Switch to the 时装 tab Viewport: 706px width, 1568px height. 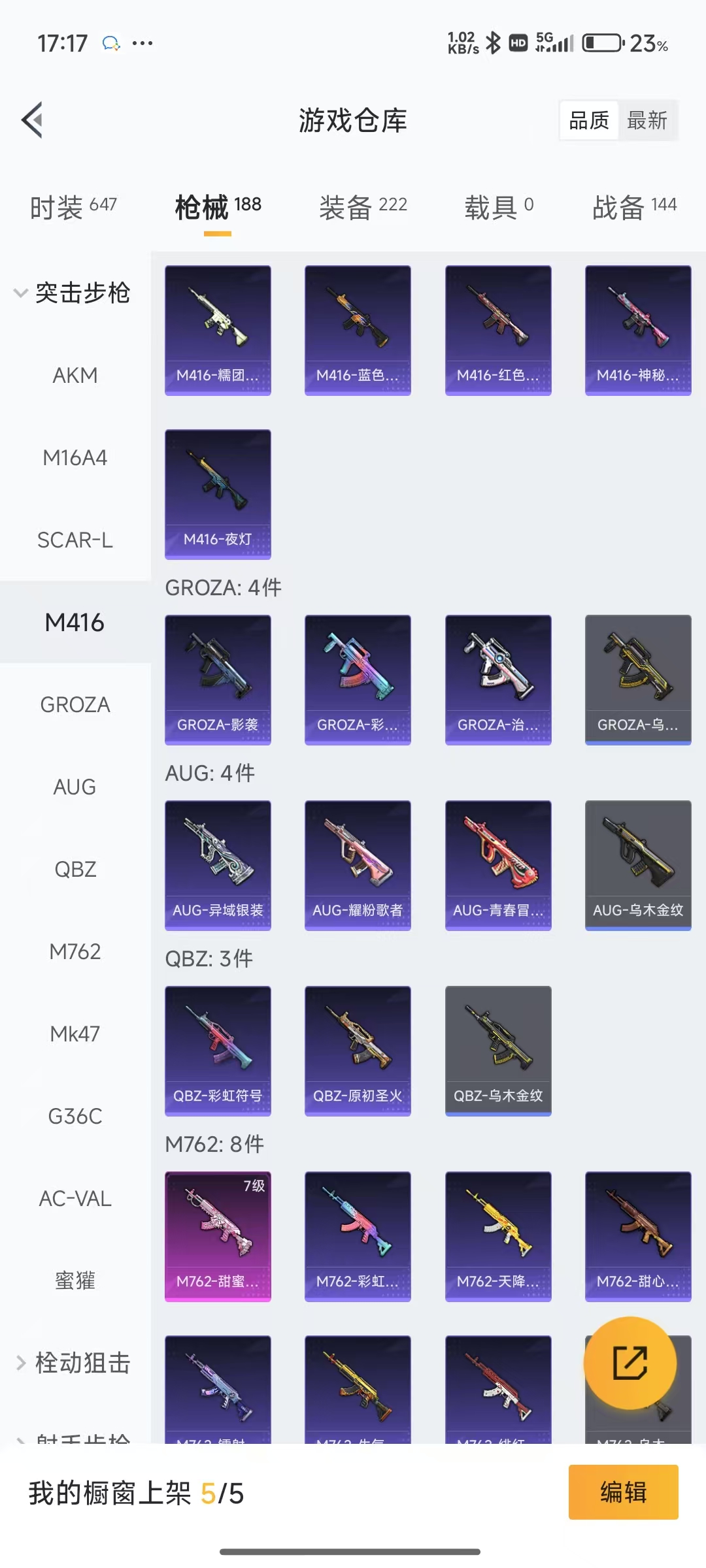73,207
